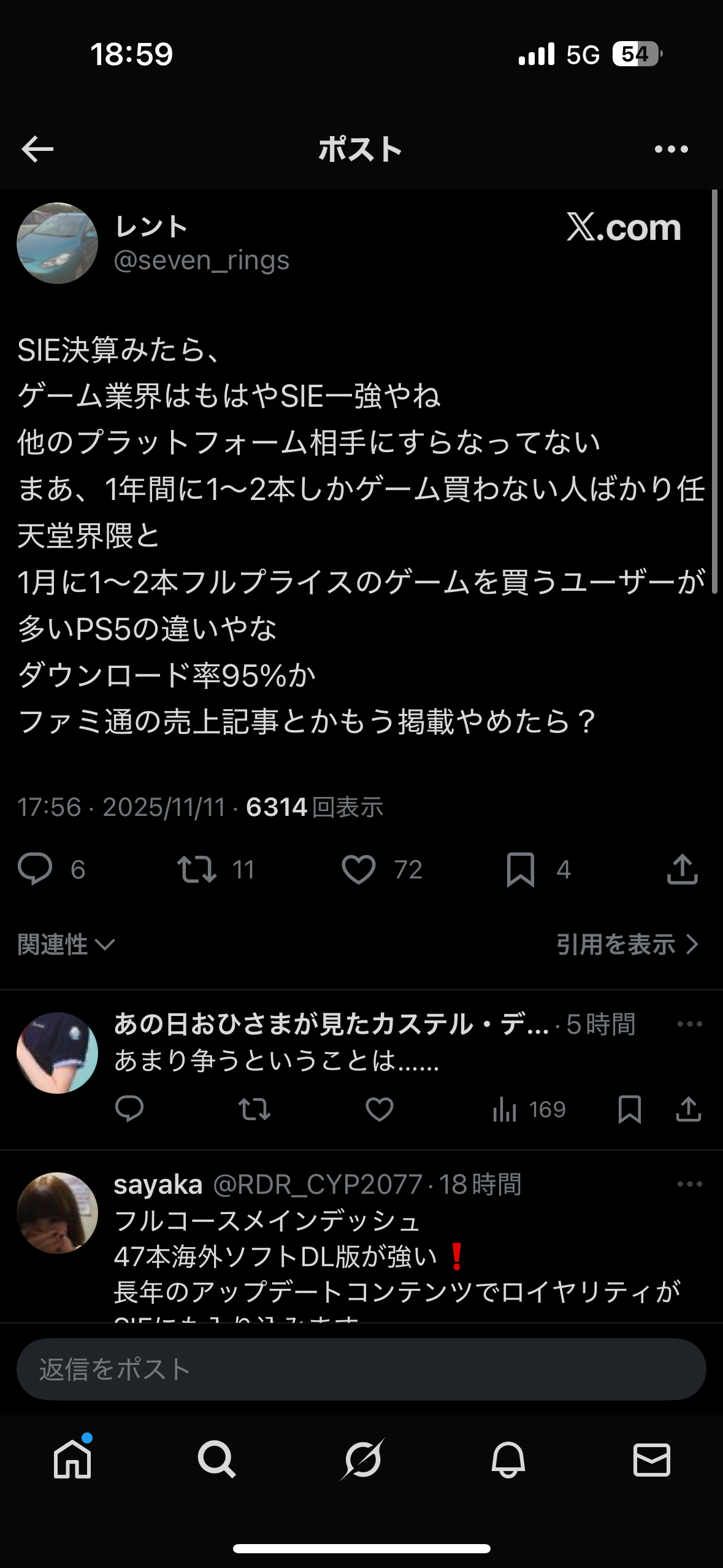
Task: Reply to レント's post via comment icon
Action: coord(35,869)
